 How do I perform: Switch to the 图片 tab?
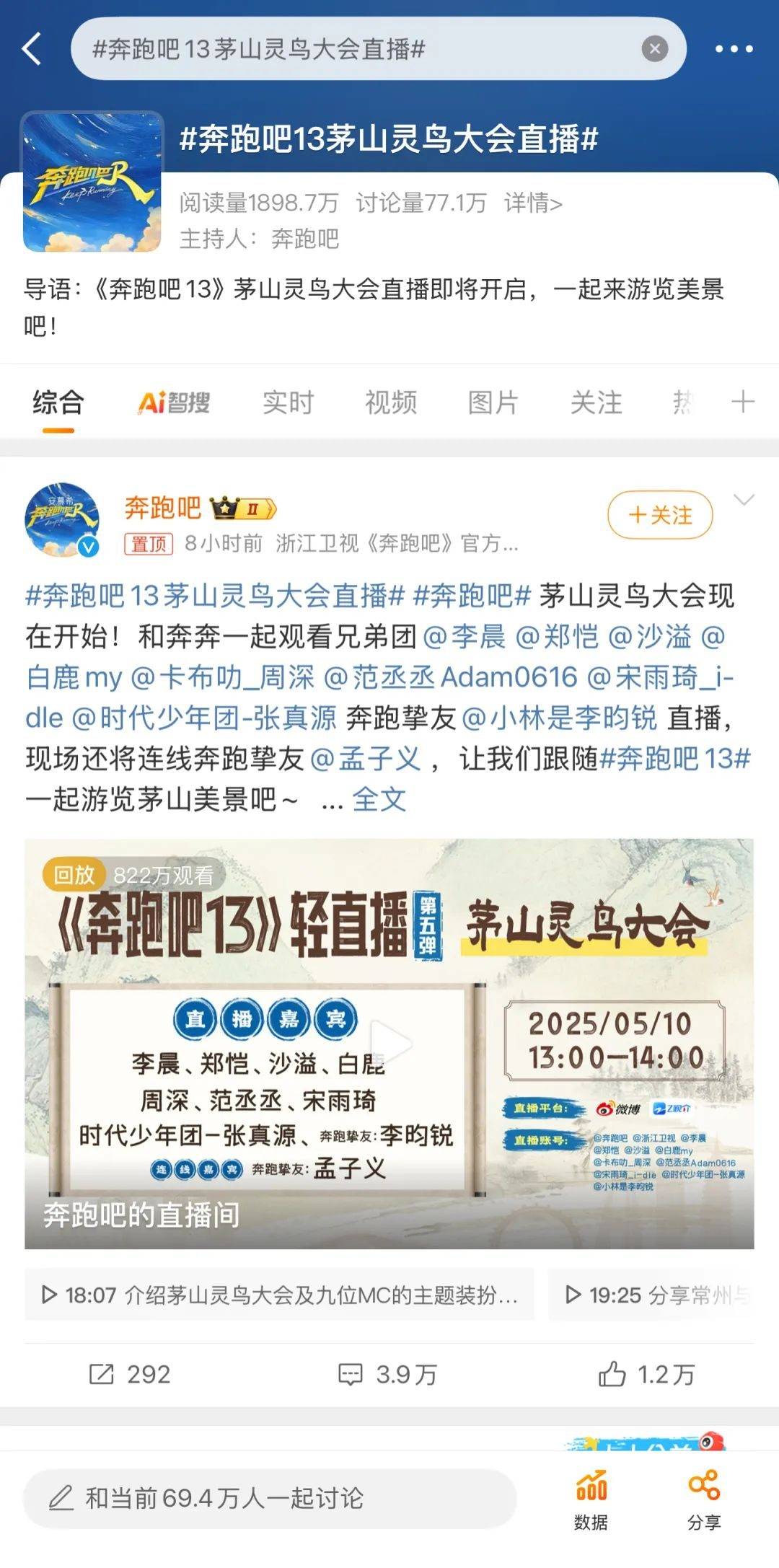coord(493,402)
